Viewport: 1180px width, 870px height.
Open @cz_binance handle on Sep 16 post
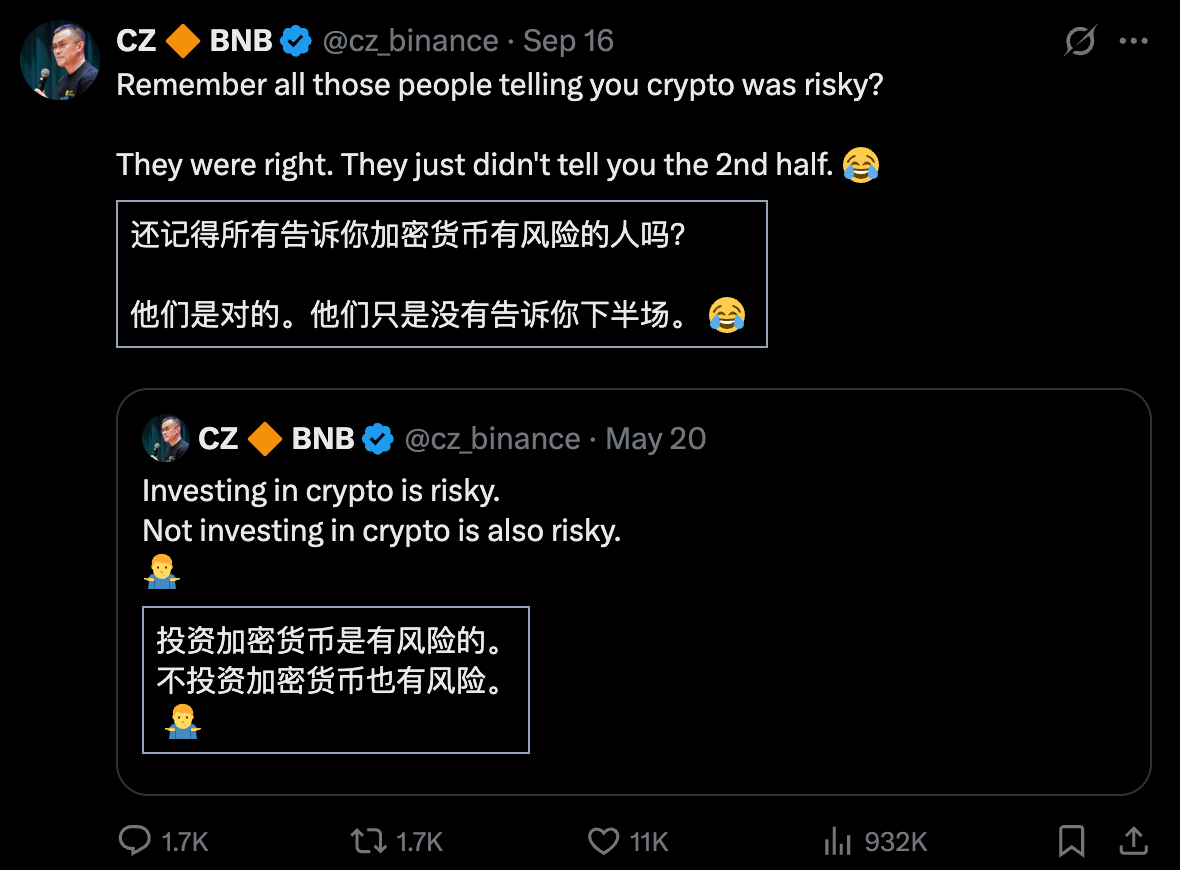pos(410,41)
